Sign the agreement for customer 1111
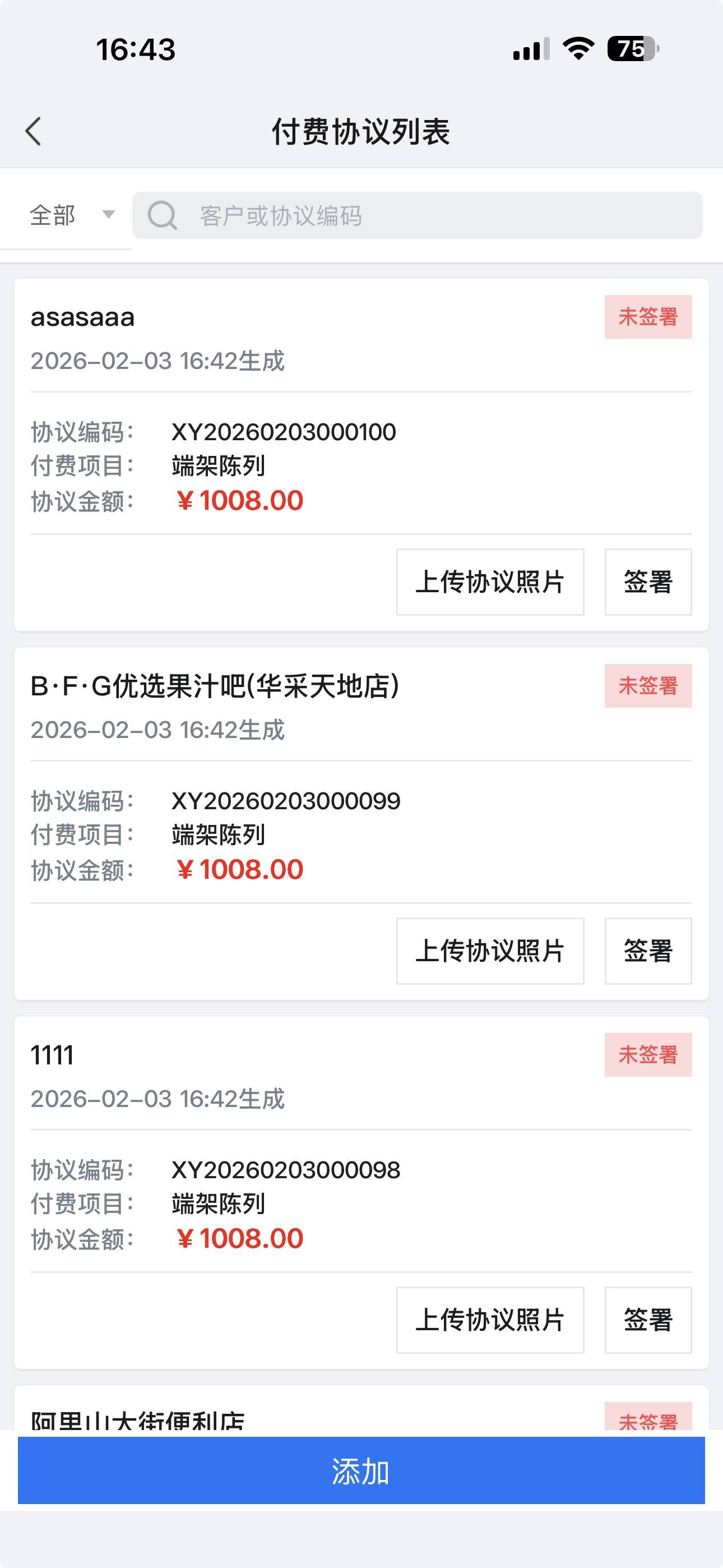The height and width of the screenshot is (1568, 723). pos(647,1320)
